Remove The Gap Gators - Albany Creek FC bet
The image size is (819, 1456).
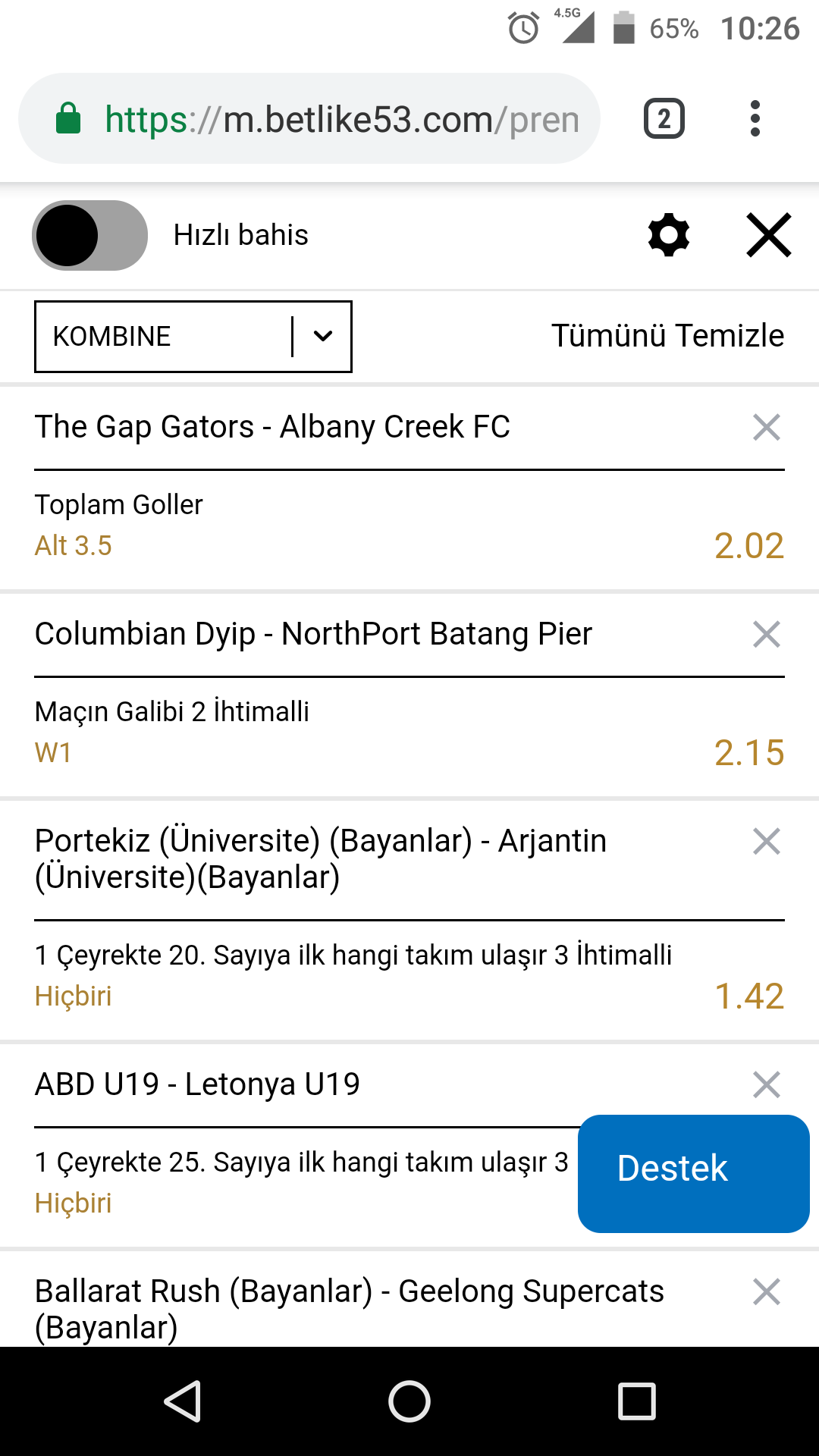point(767,427)
